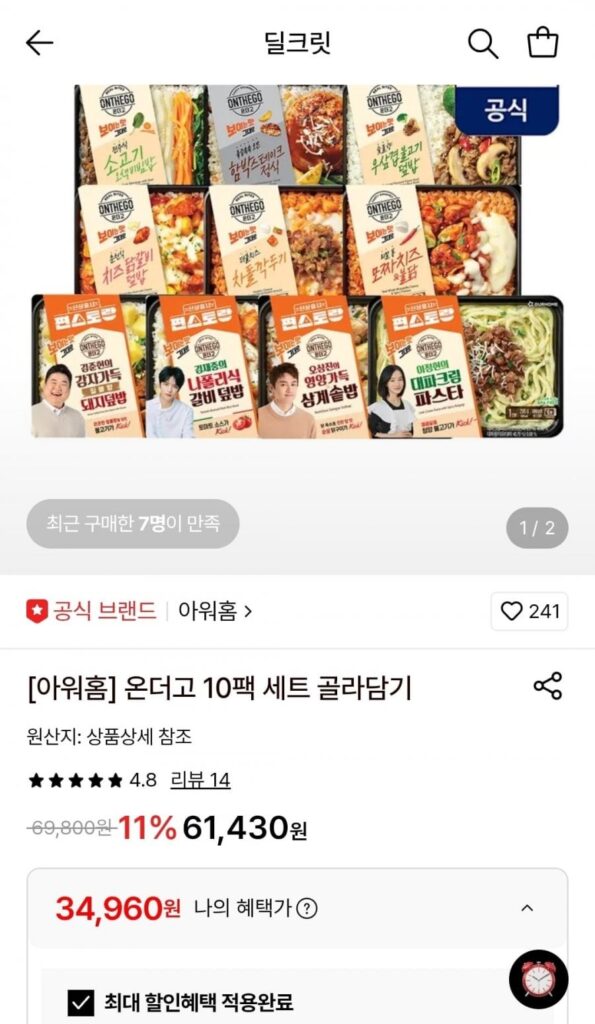The width and height of the screenshot is (595, 1024).
Task: Open the search magnifier icon
Action: [x=483, y=44]
